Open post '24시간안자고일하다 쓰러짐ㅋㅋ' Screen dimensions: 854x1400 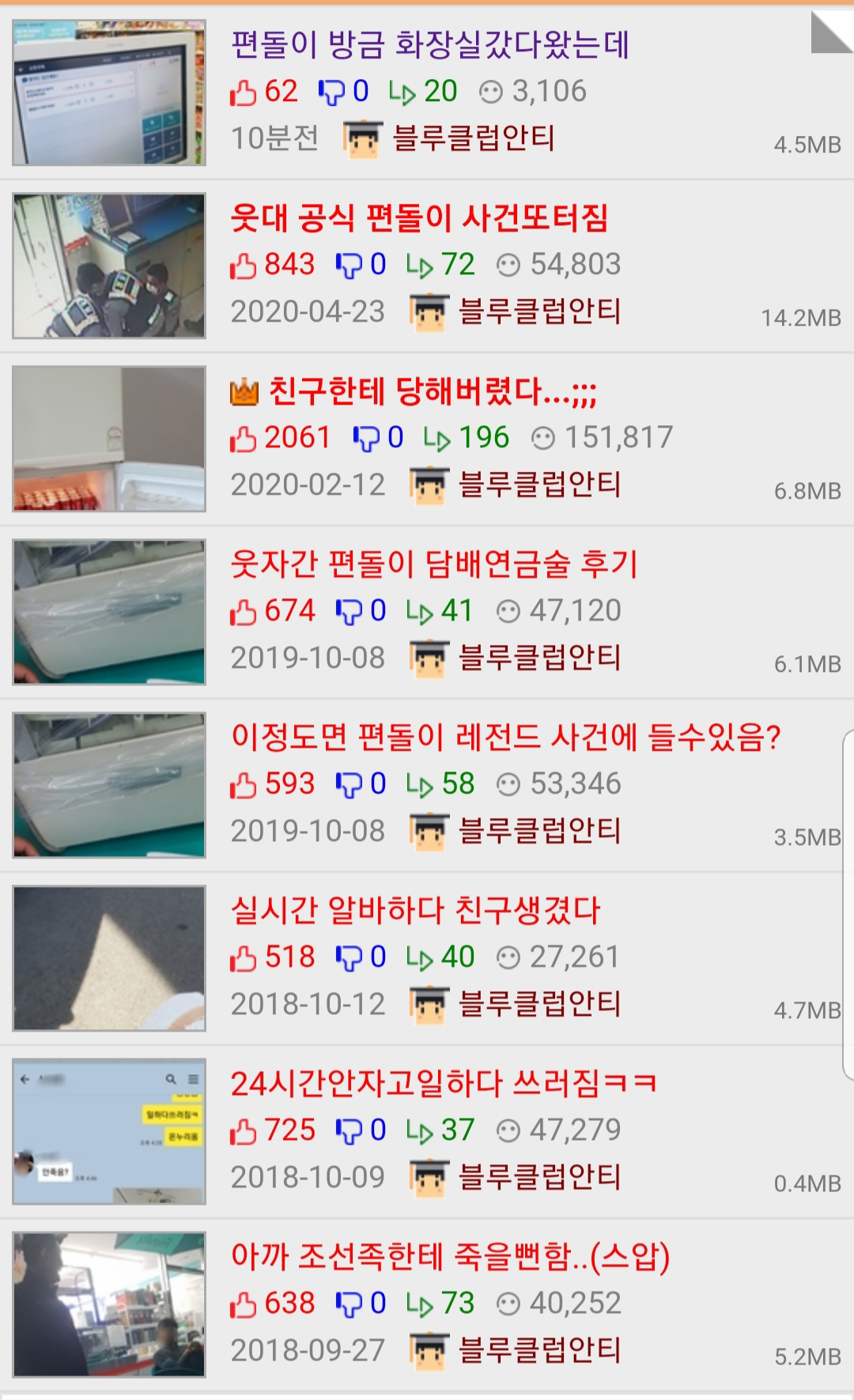coord(443,1083)
